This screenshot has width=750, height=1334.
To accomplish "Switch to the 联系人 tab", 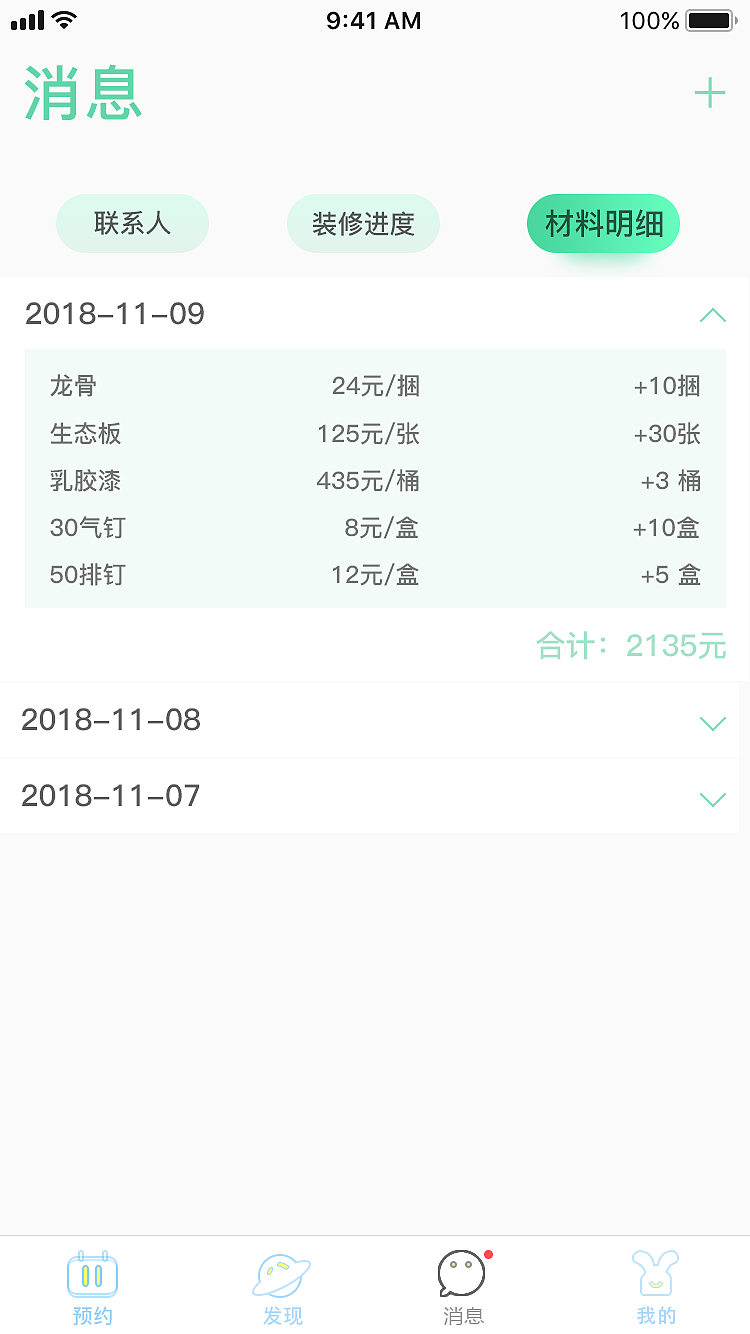I will pos(132,223).
